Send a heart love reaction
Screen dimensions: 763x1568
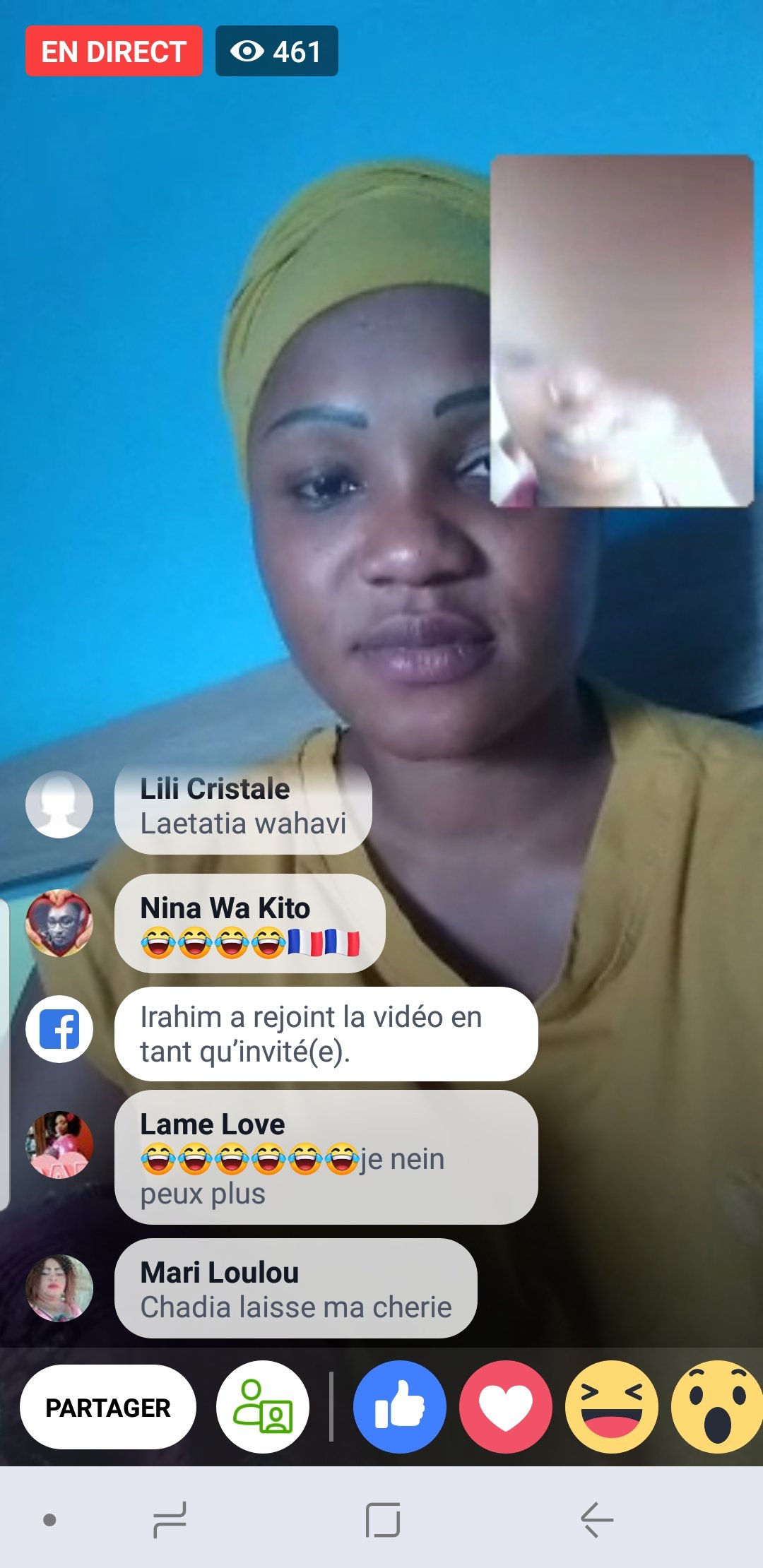(x=506, y=1407)
